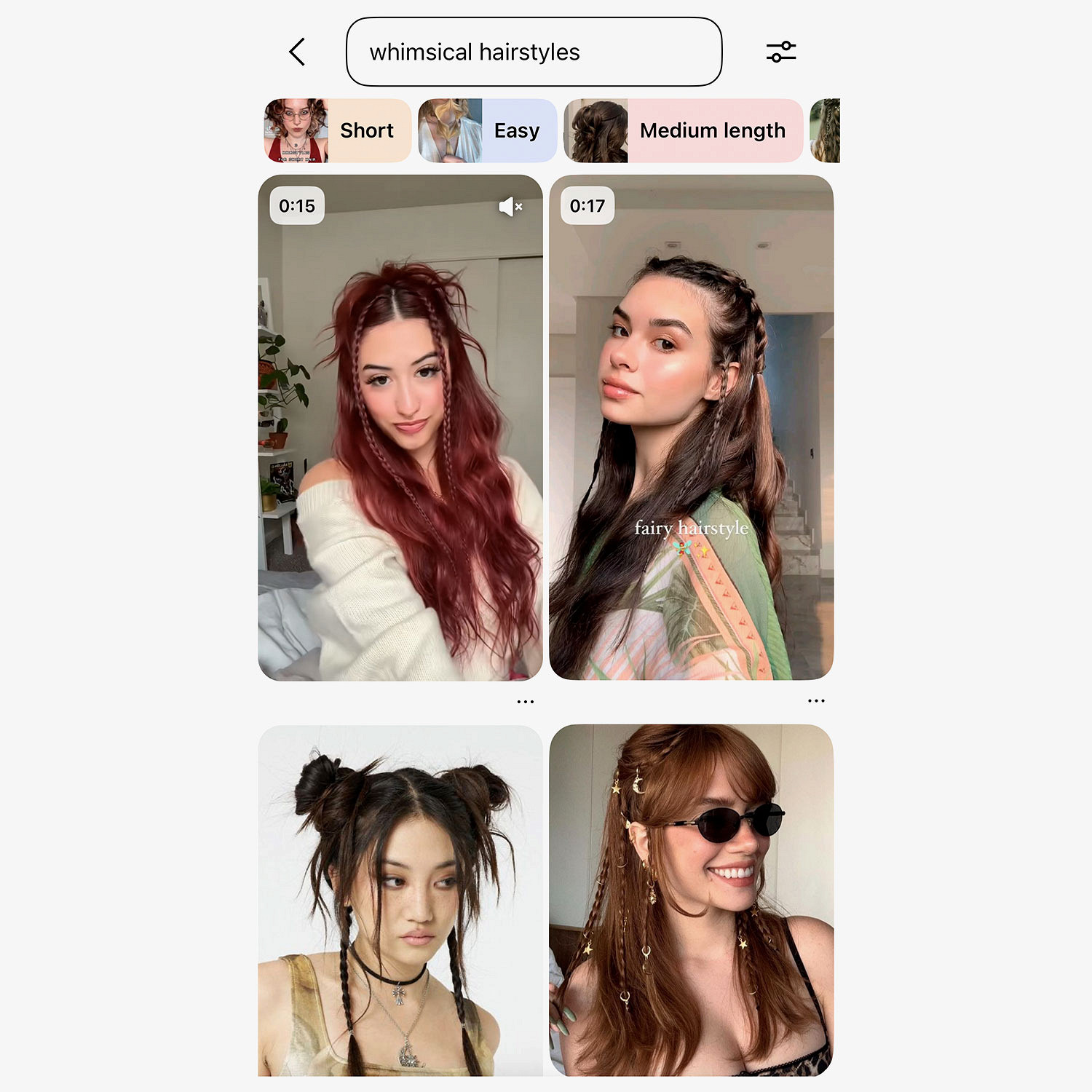View the star charm braids pin
The image size is (1092, 1092).
[690, 900]
